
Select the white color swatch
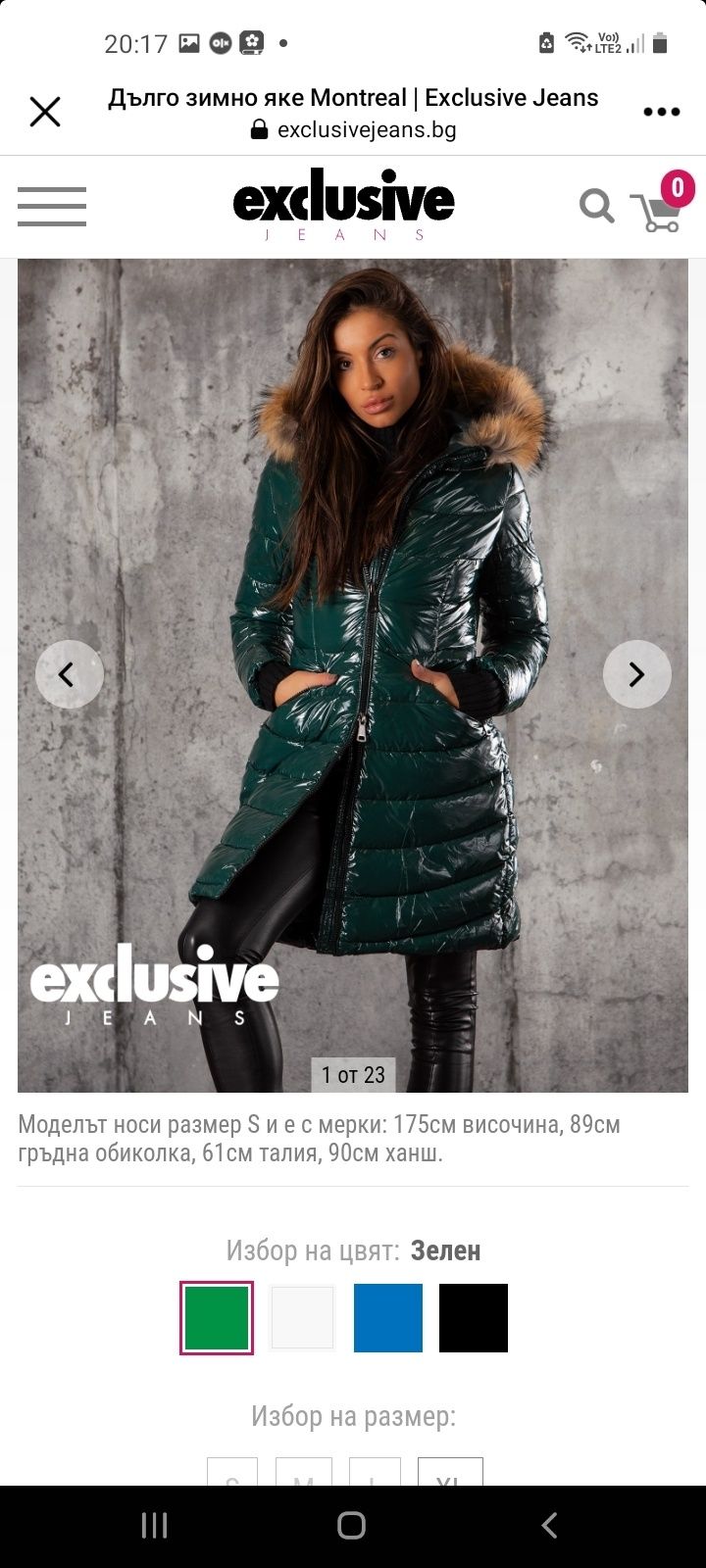click(302, 1318)
